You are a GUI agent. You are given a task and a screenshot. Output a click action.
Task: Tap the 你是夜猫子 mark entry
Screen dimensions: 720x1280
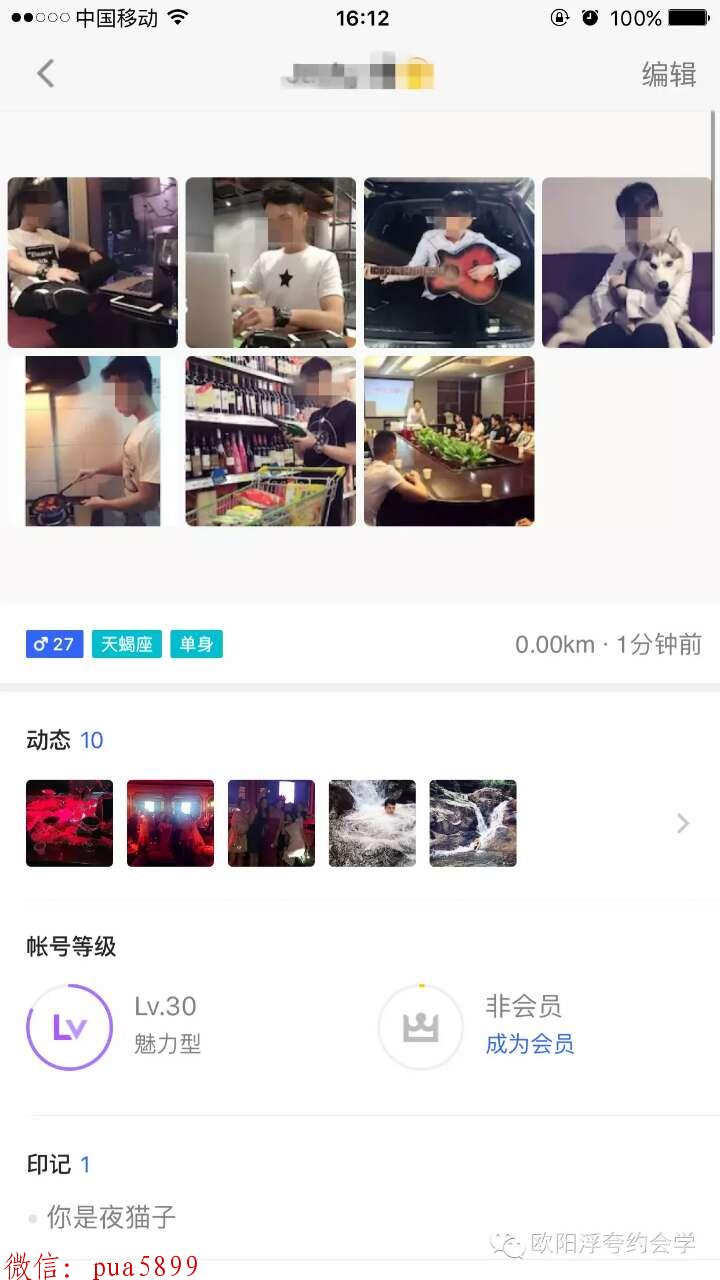pyautogui.click(x=110, y=1217)
